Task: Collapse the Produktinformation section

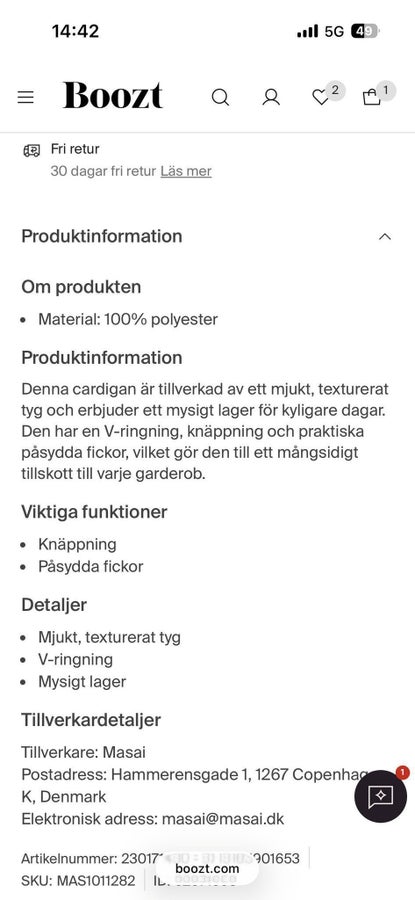Action: click(385, 236)
